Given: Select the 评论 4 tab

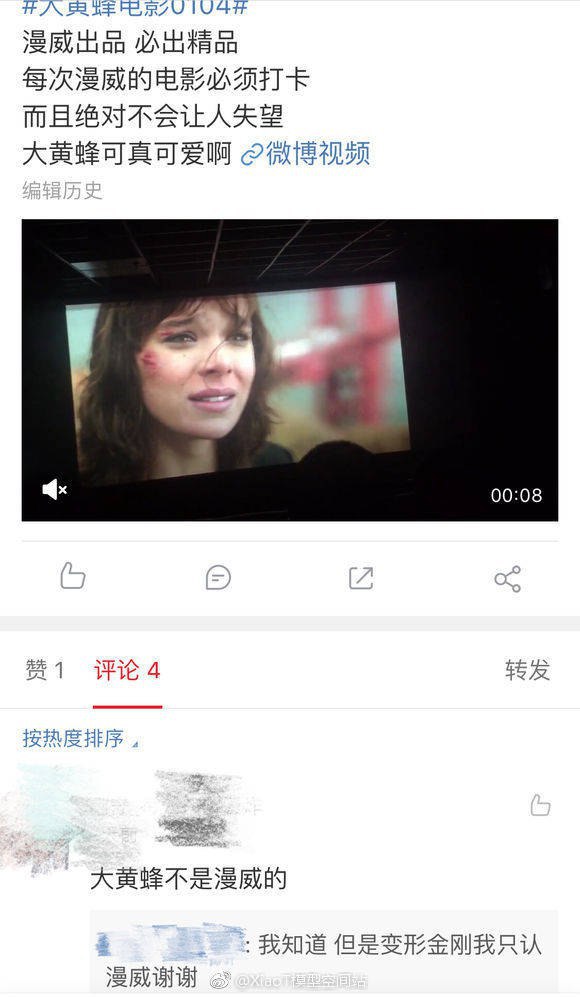Looking at the screenshot, I should click(127, 670).
